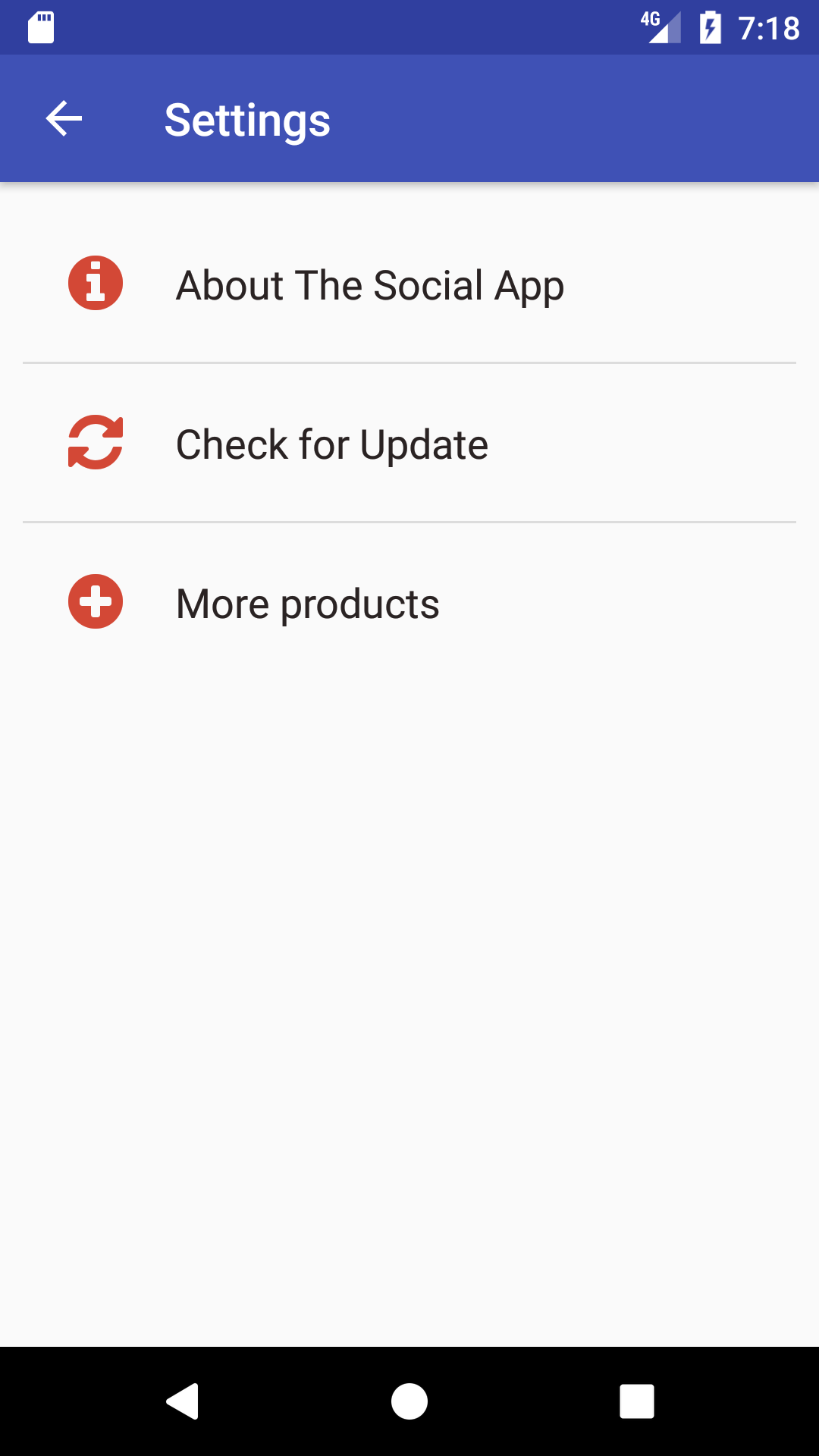The width and height of the screenshot is (819, 1456).
Task: Open More products
Action: pyautogui.click(x=306, y=602)
